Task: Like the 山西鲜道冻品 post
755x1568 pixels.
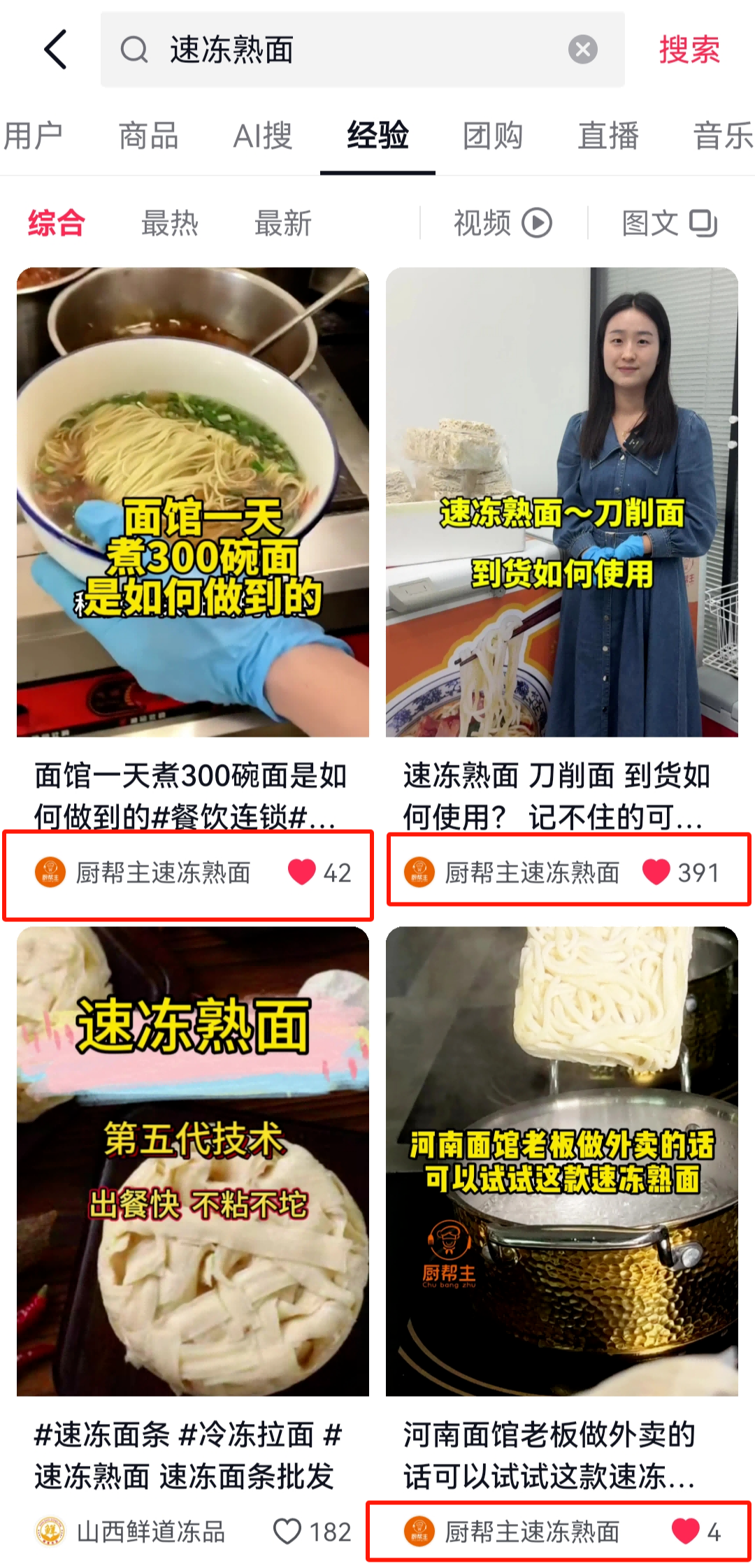Action: 287,1532
